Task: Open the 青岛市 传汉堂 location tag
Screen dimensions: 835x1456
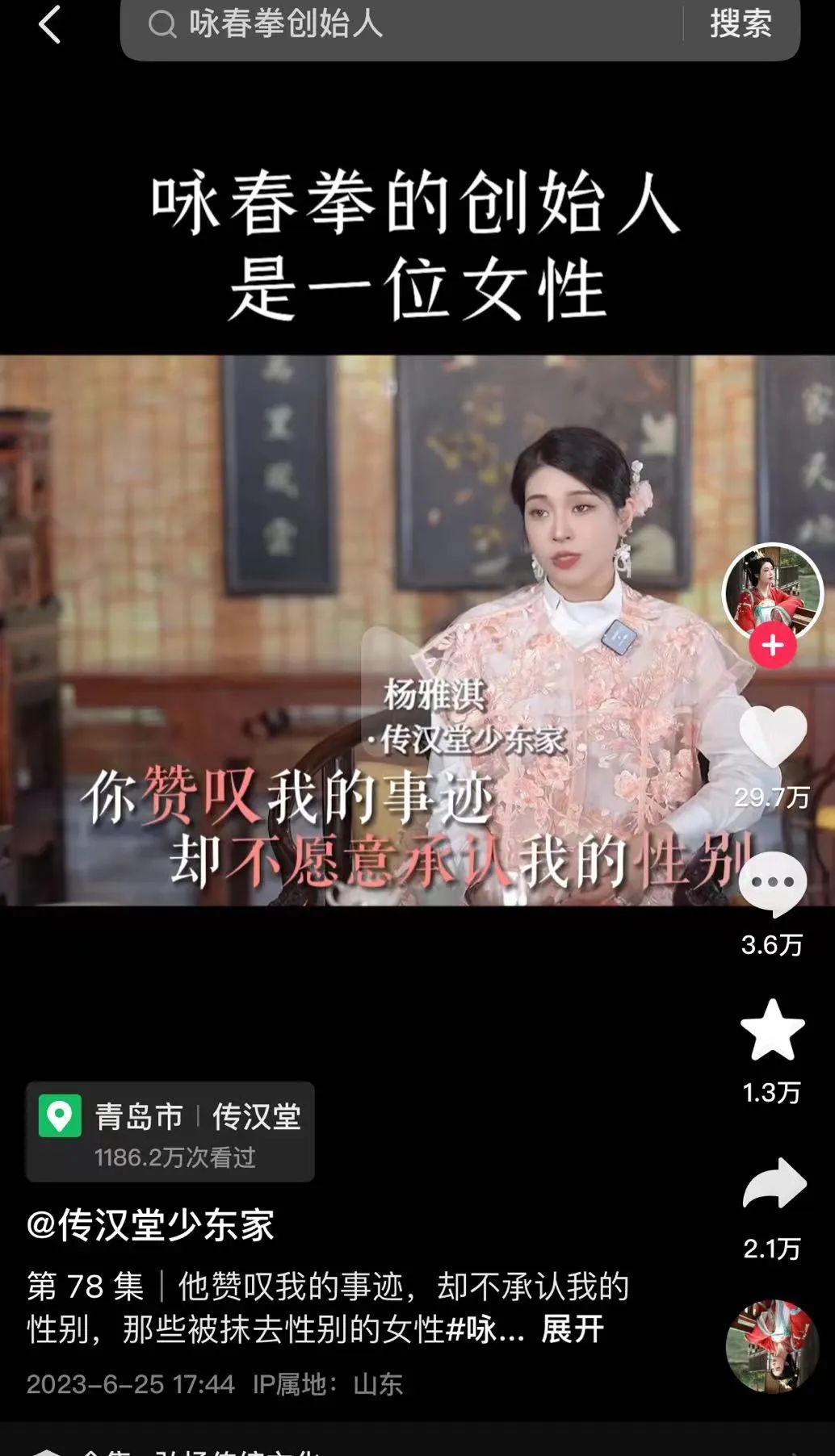Action: [x=170, y=1132]
